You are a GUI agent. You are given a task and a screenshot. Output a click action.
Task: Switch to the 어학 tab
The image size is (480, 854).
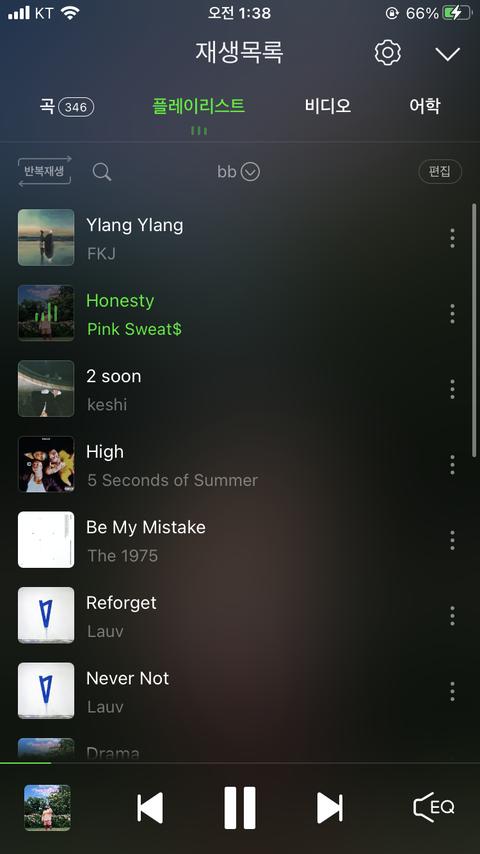(x=424, y=106)
